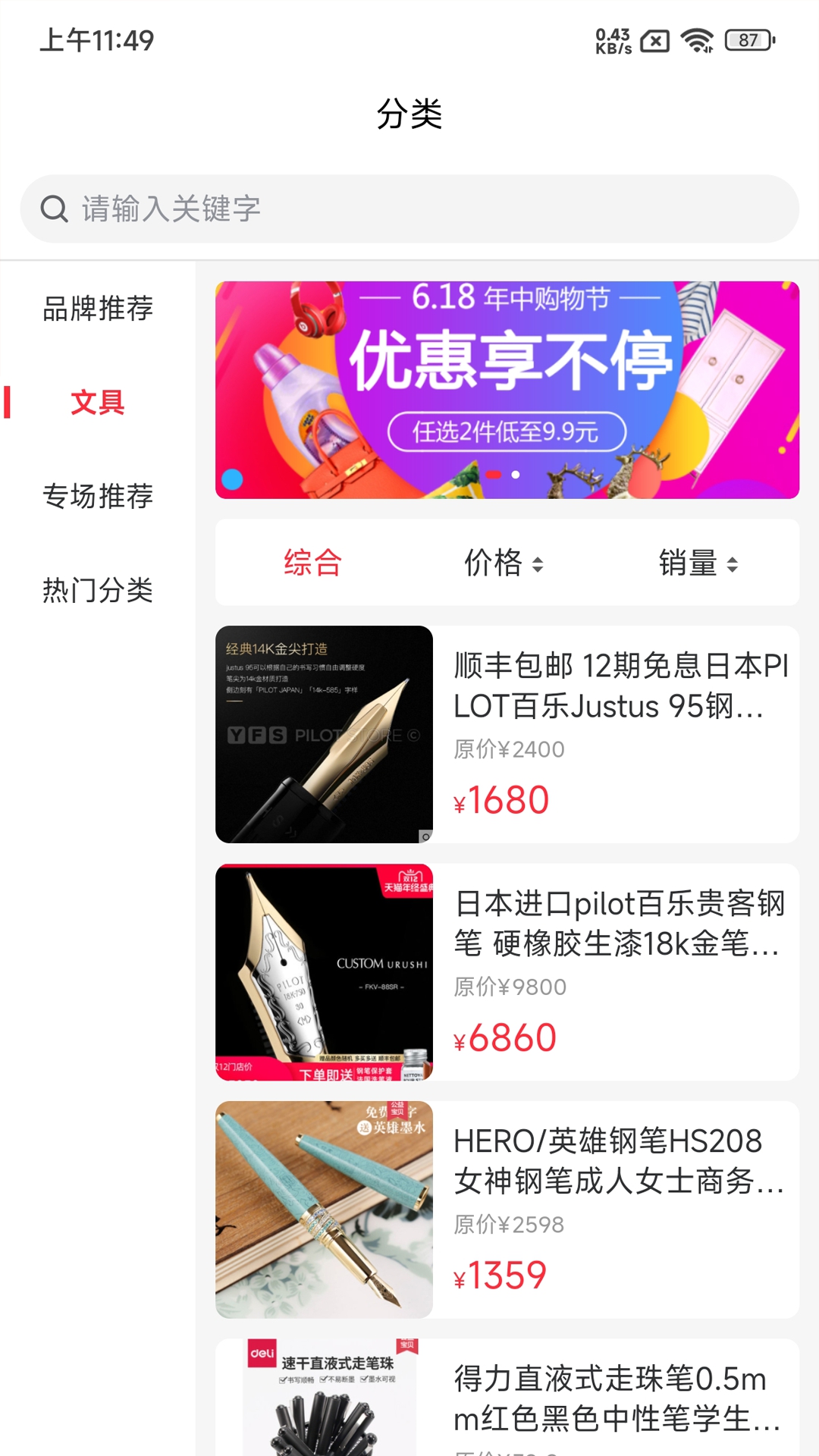Select 综合 as the active sort option
The image size is (819, 1456).
pos(312,563)
